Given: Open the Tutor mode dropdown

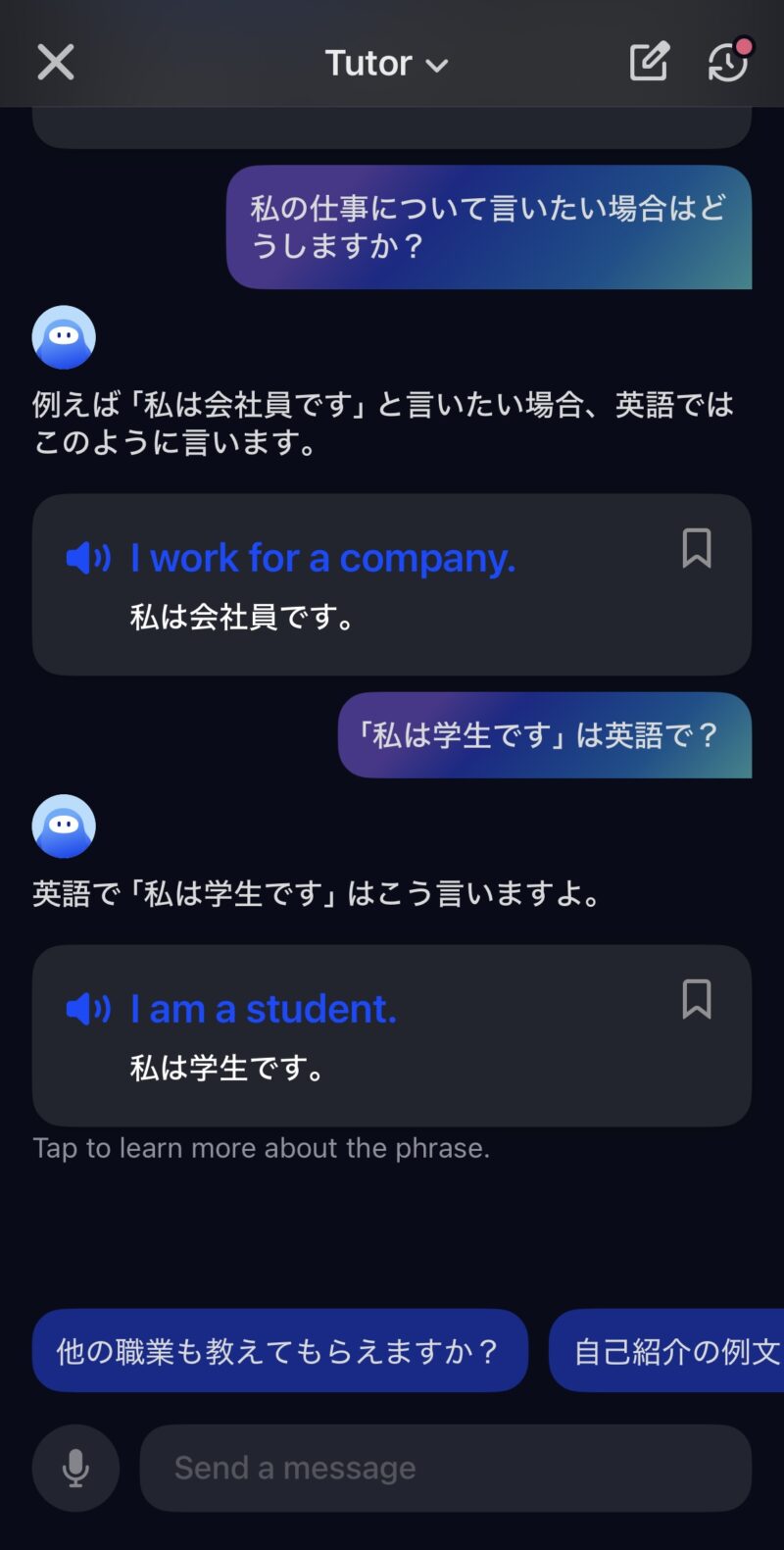Looking at the screenshot, I should coord(386,64).
